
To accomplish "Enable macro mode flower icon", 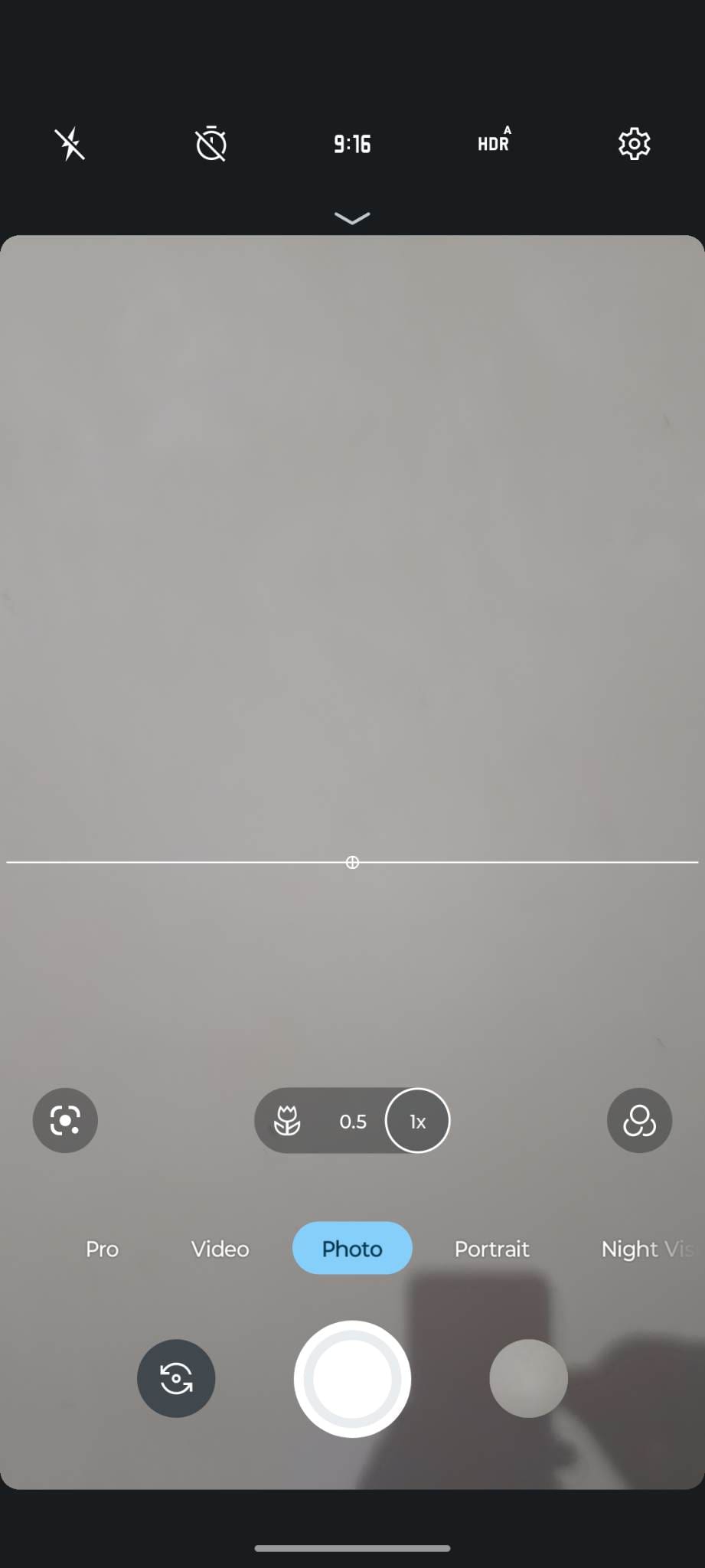I will [287, 1121].
